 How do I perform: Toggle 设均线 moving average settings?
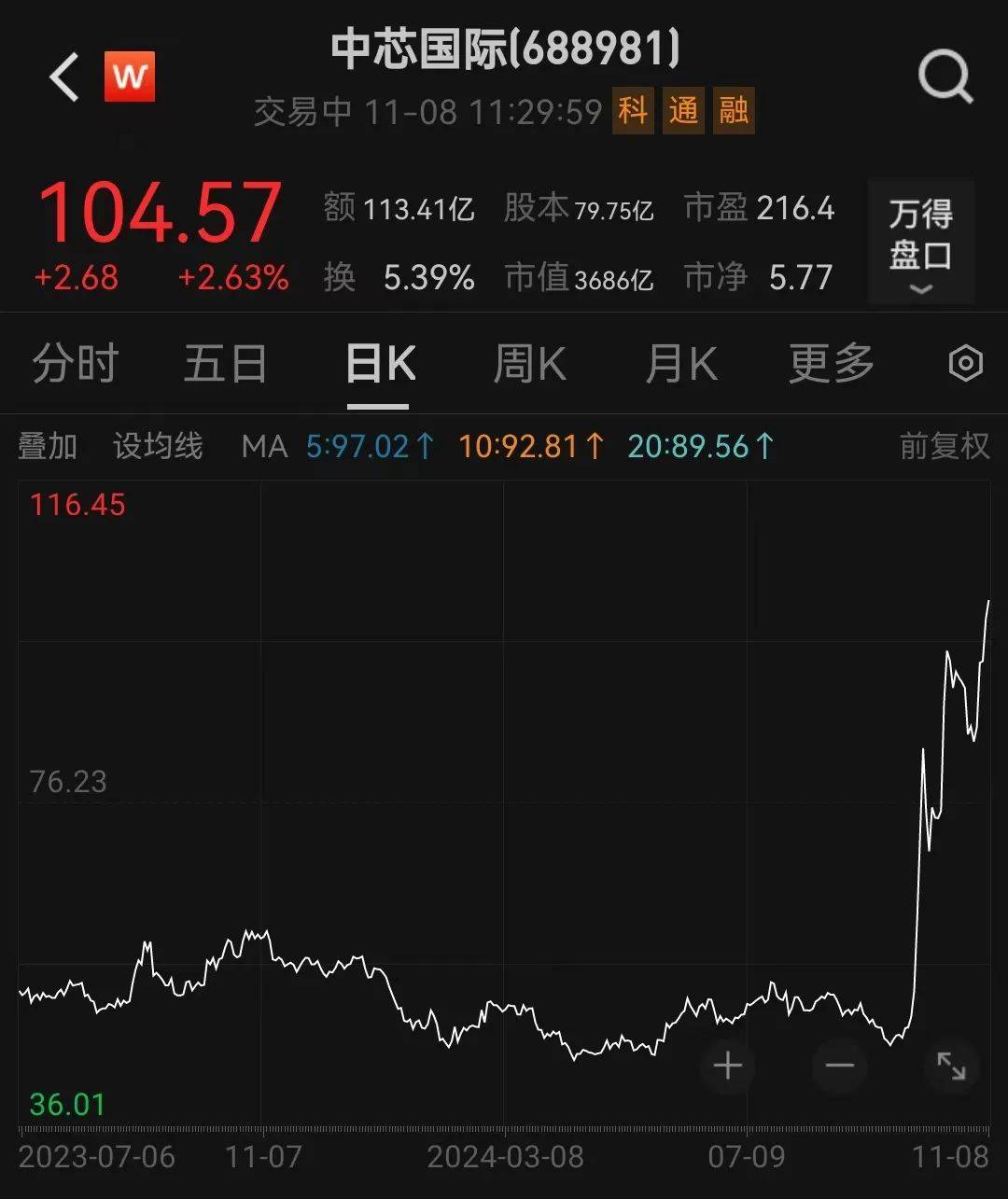tap(157, 446)
